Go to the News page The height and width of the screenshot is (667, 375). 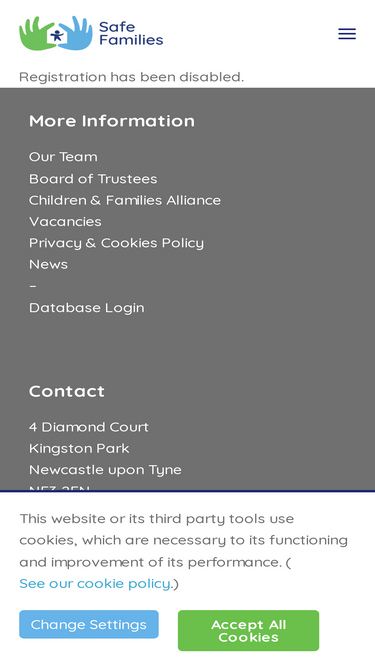(x=48, y=264)
